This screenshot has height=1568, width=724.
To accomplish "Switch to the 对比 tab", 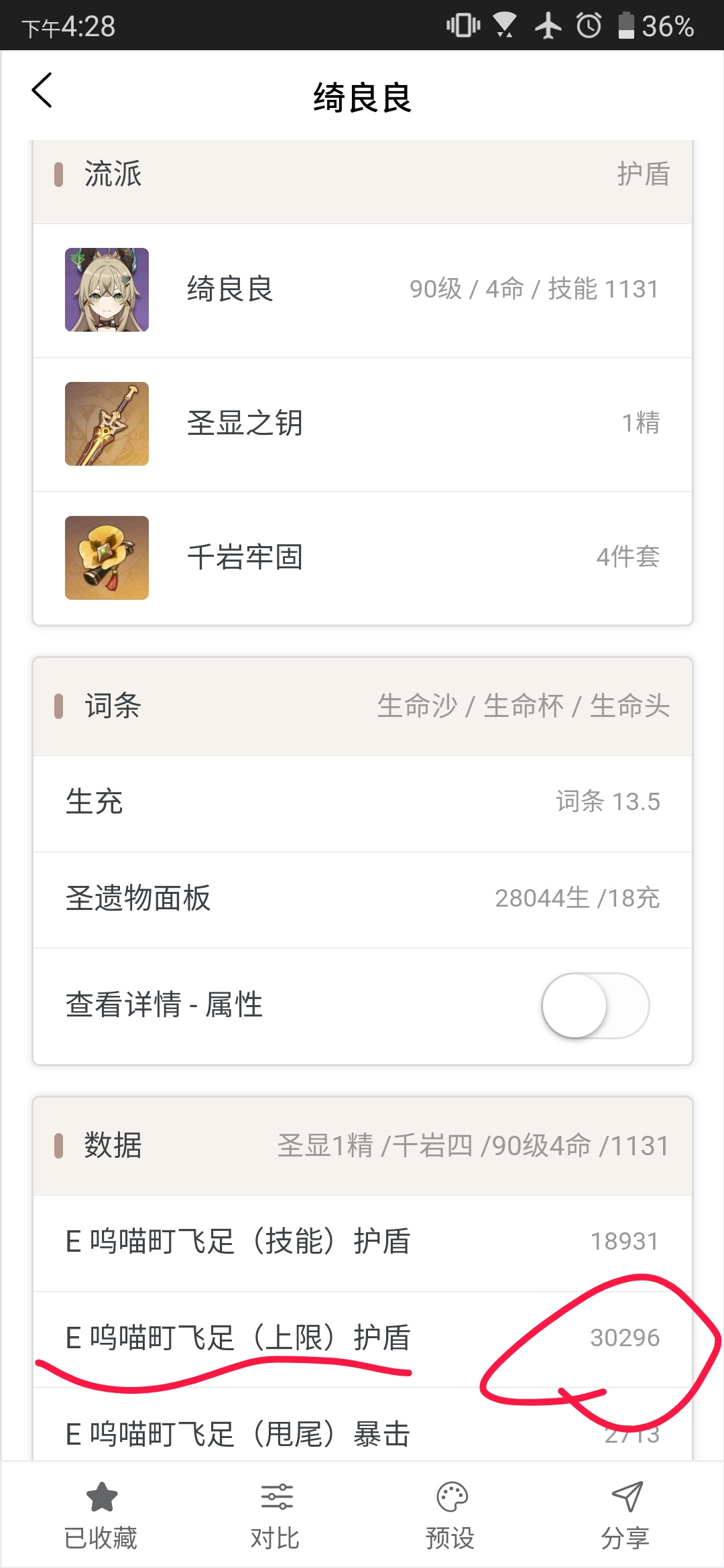I will (278, 1521).
